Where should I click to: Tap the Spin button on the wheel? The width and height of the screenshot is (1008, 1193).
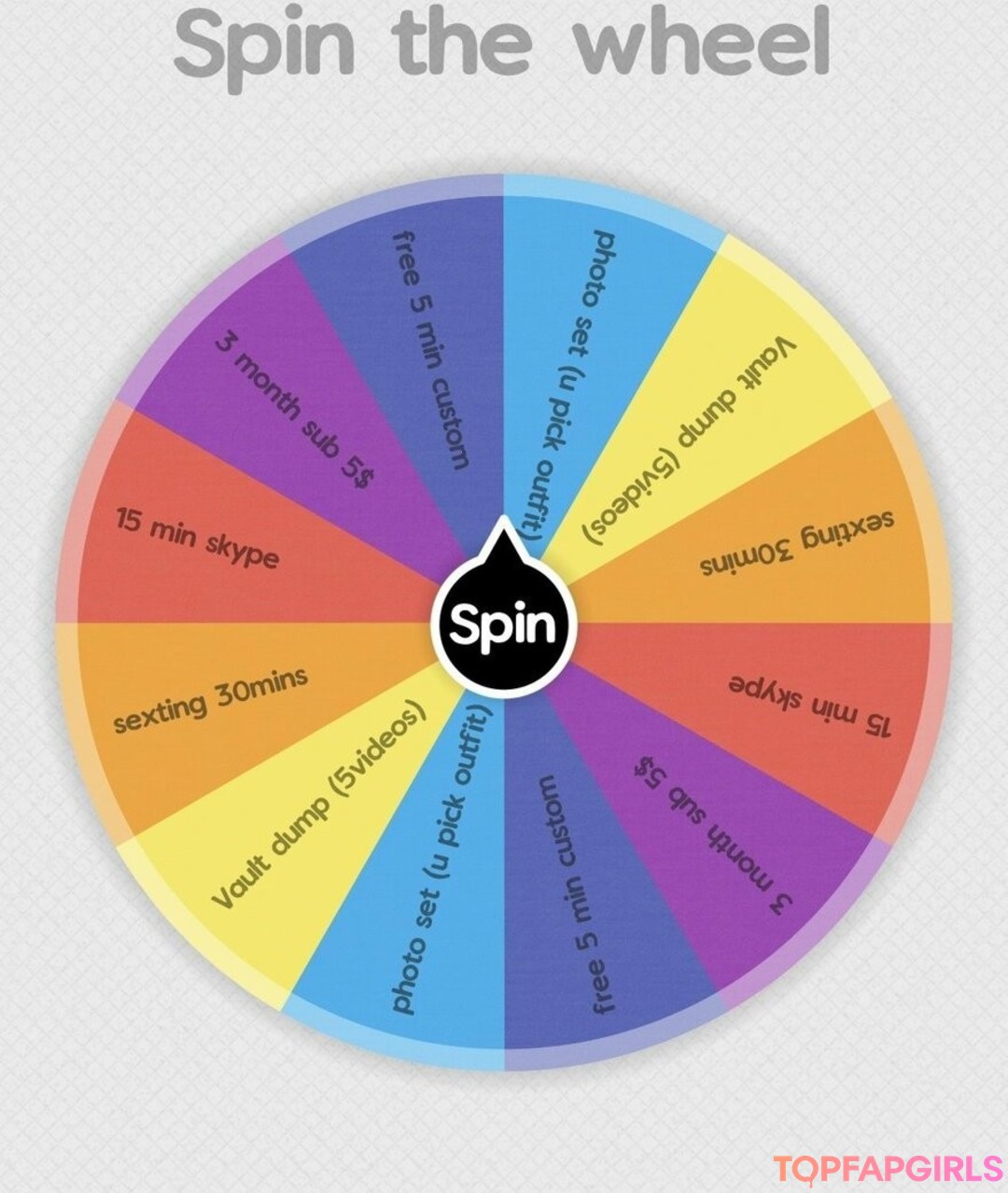[x=504, y=624]
